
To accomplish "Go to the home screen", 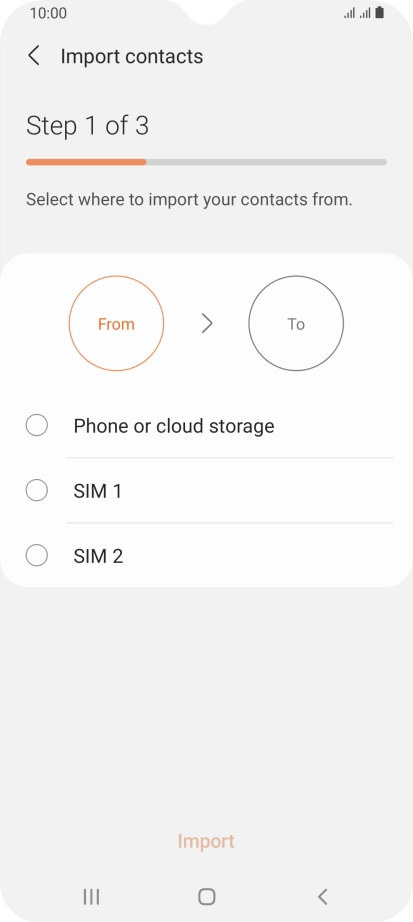I will [x=206, y=896].
